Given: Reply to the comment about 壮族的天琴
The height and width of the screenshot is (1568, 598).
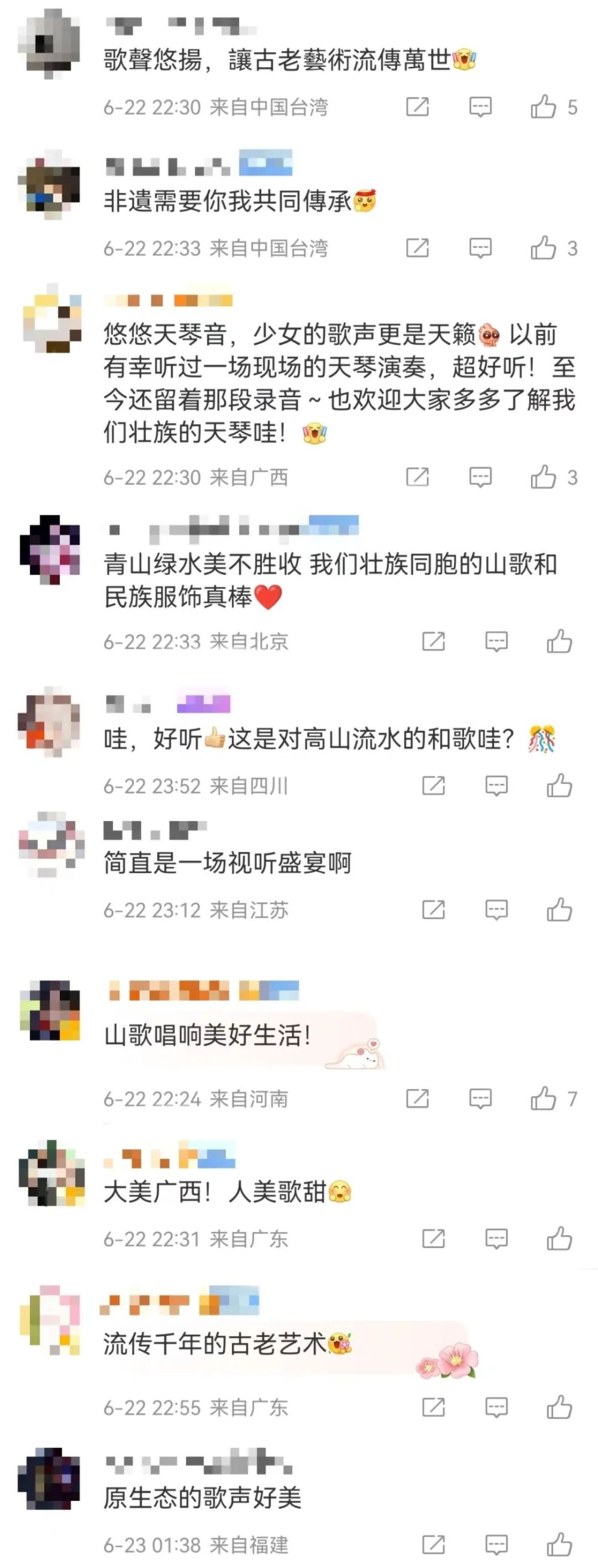Looking at the screenshot, I should 480,477.
